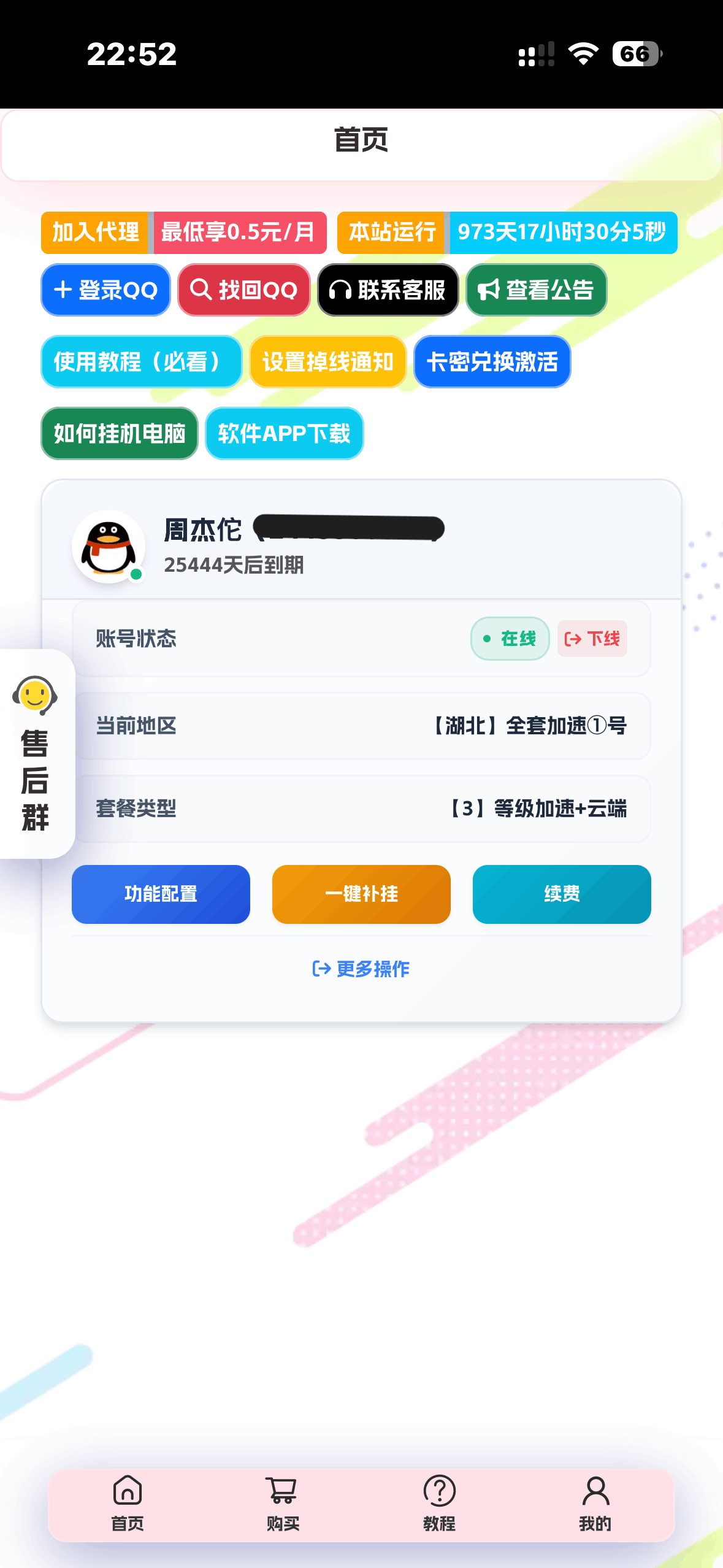Screen dimensions: 723x1568
Task: Open 找回QQ to recover account
Action: [244, 290]
